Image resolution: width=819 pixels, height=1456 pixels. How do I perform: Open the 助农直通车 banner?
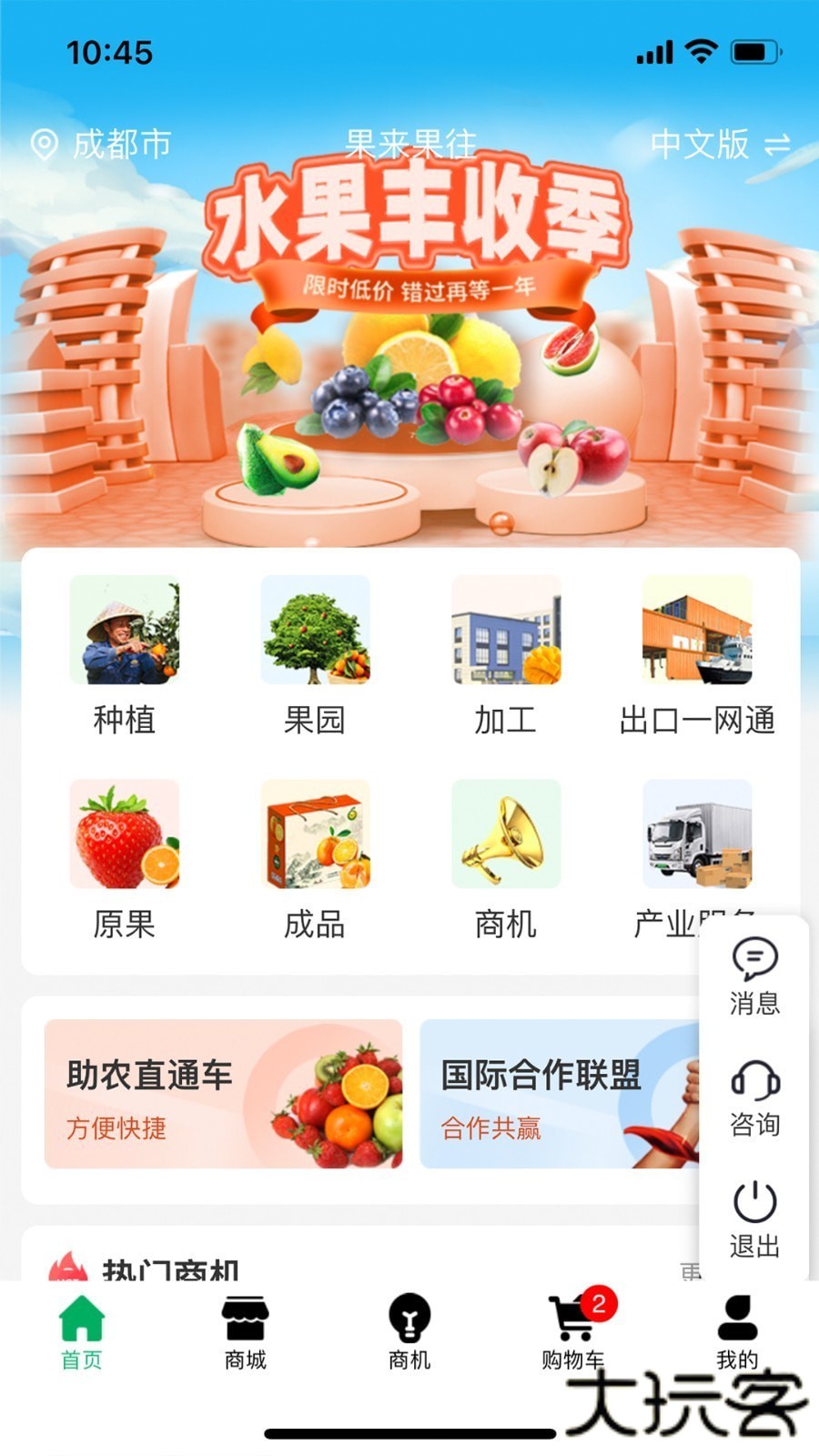(221, 1092)
